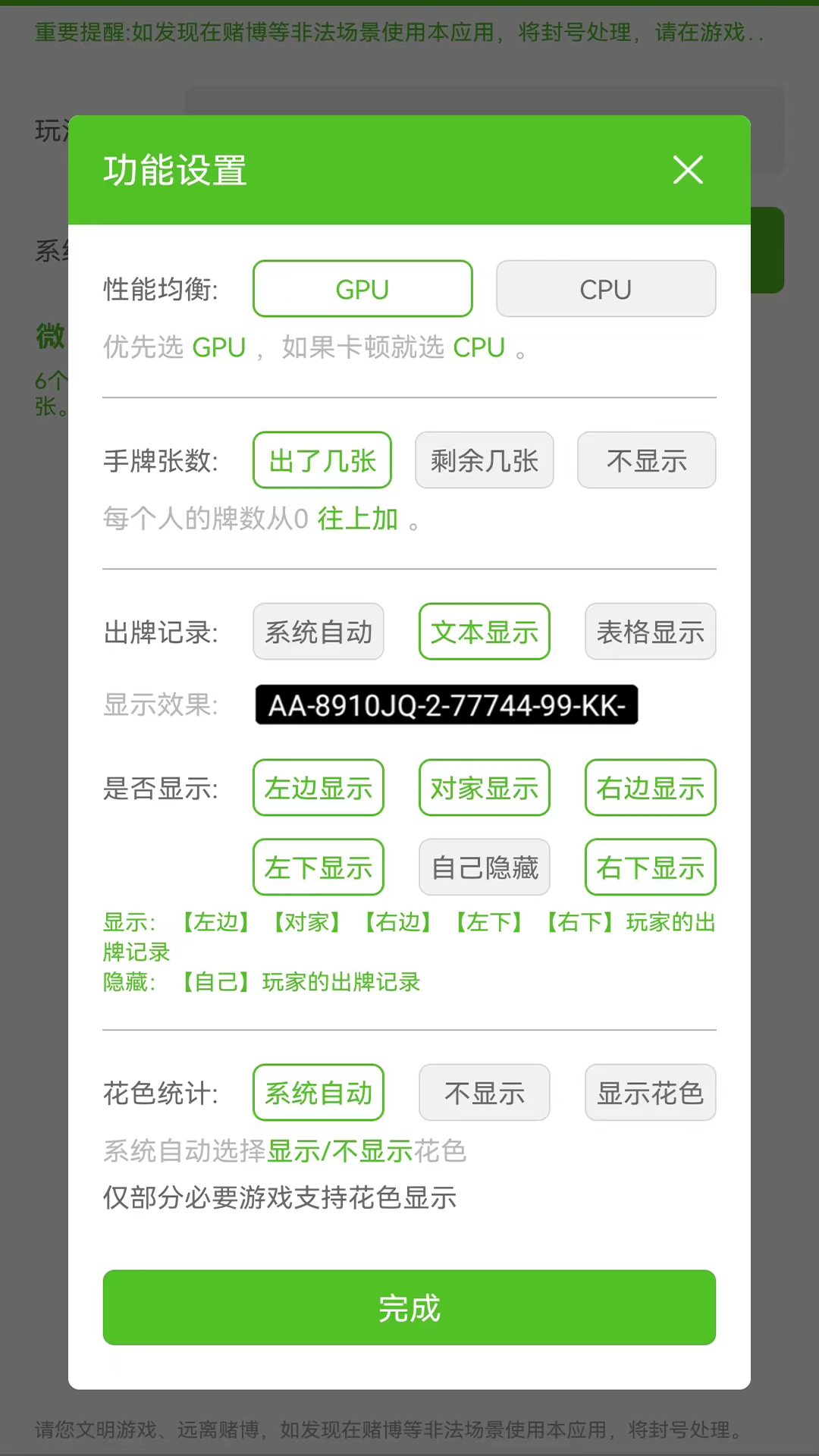Toggle 左下显示 option
This screenshot has height=1456, width=819.
pyautogui.click(x=318, y=867)
